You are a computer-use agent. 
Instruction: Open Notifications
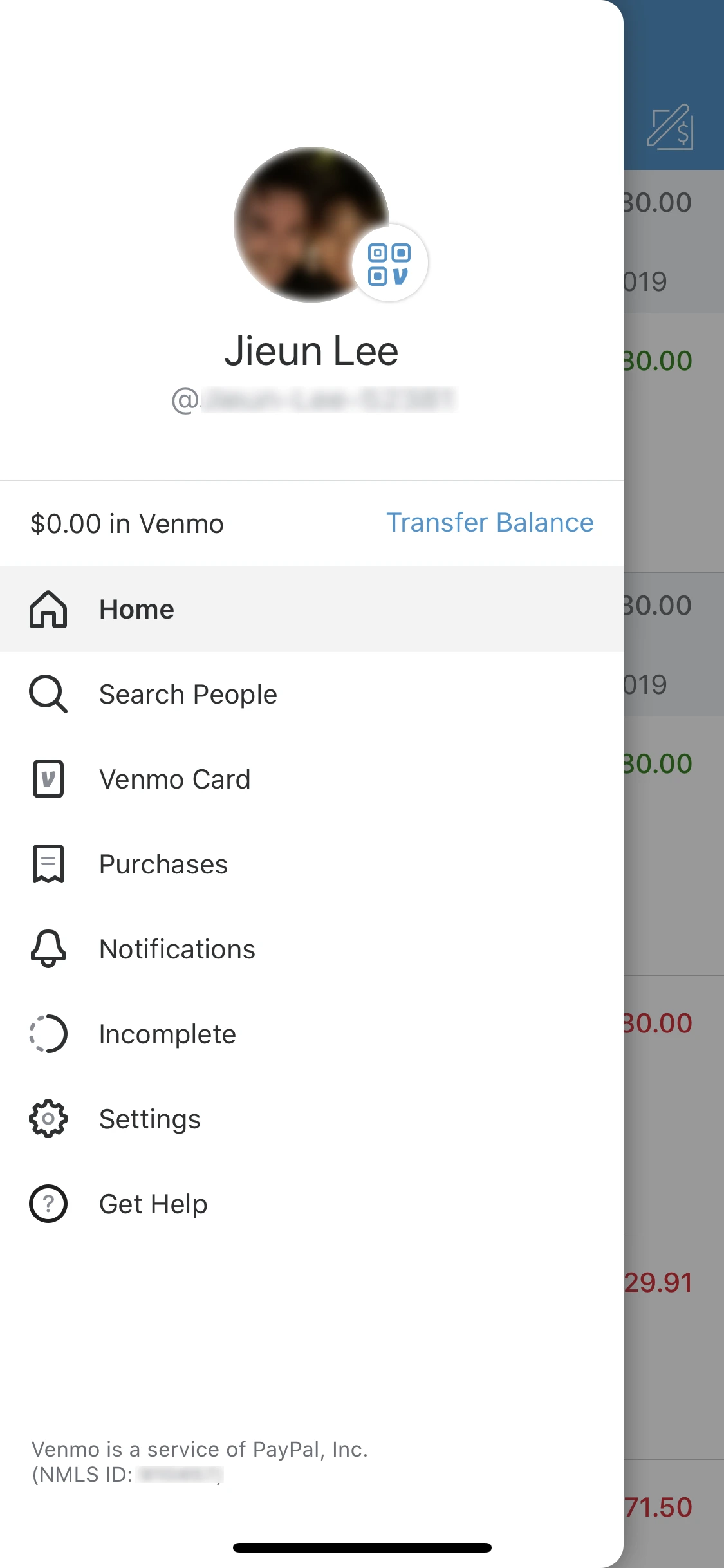tap(311, 949)
